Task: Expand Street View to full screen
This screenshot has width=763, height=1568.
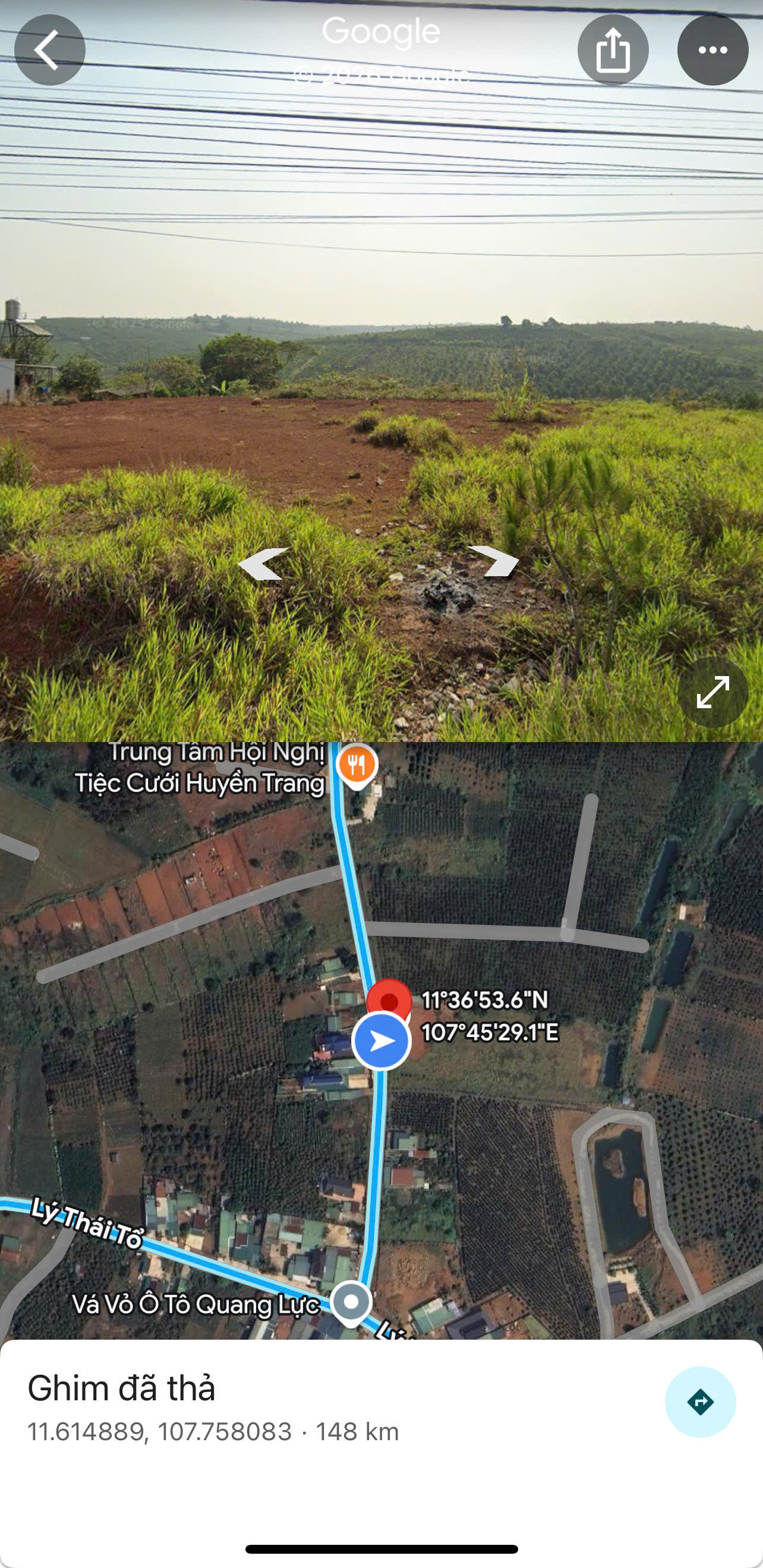Action: point(712,692)
